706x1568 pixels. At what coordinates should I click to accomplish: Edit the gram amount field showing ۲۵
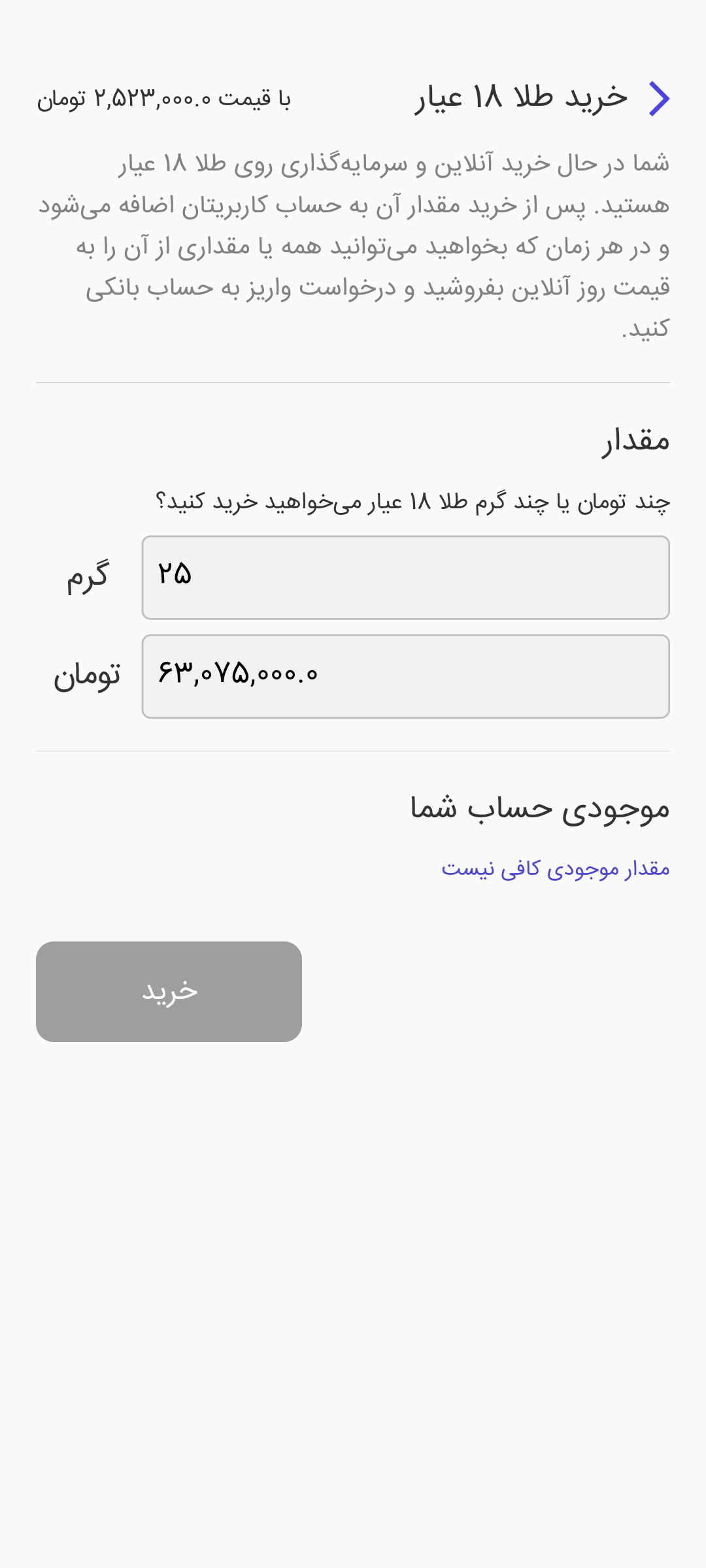pos(405,578)
